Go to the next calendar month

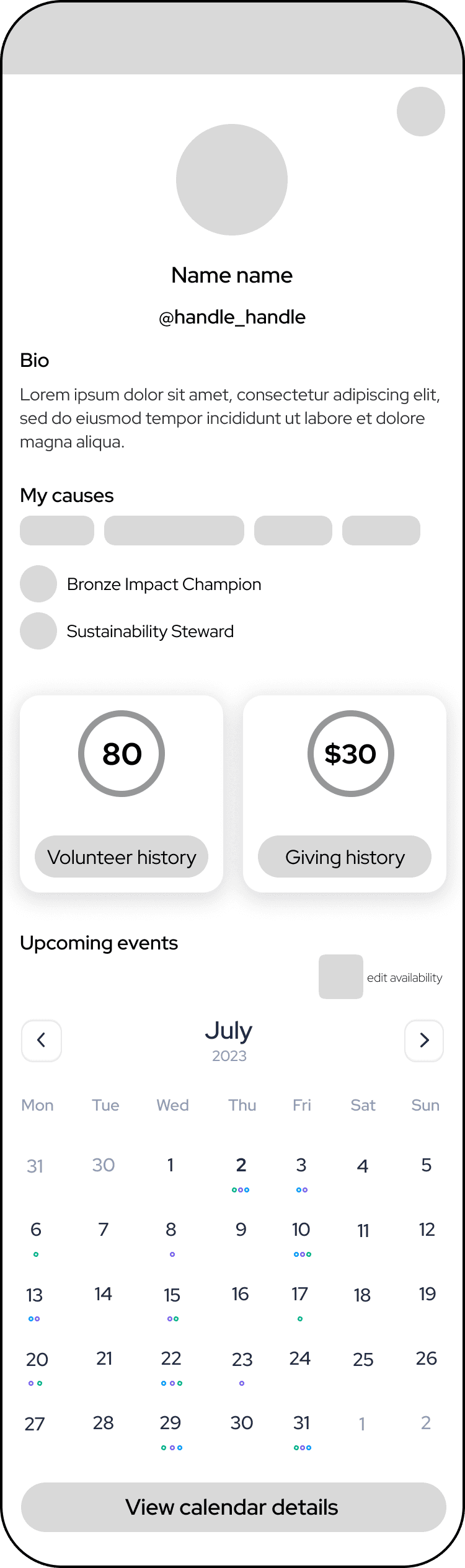[x=424, y=1041]
